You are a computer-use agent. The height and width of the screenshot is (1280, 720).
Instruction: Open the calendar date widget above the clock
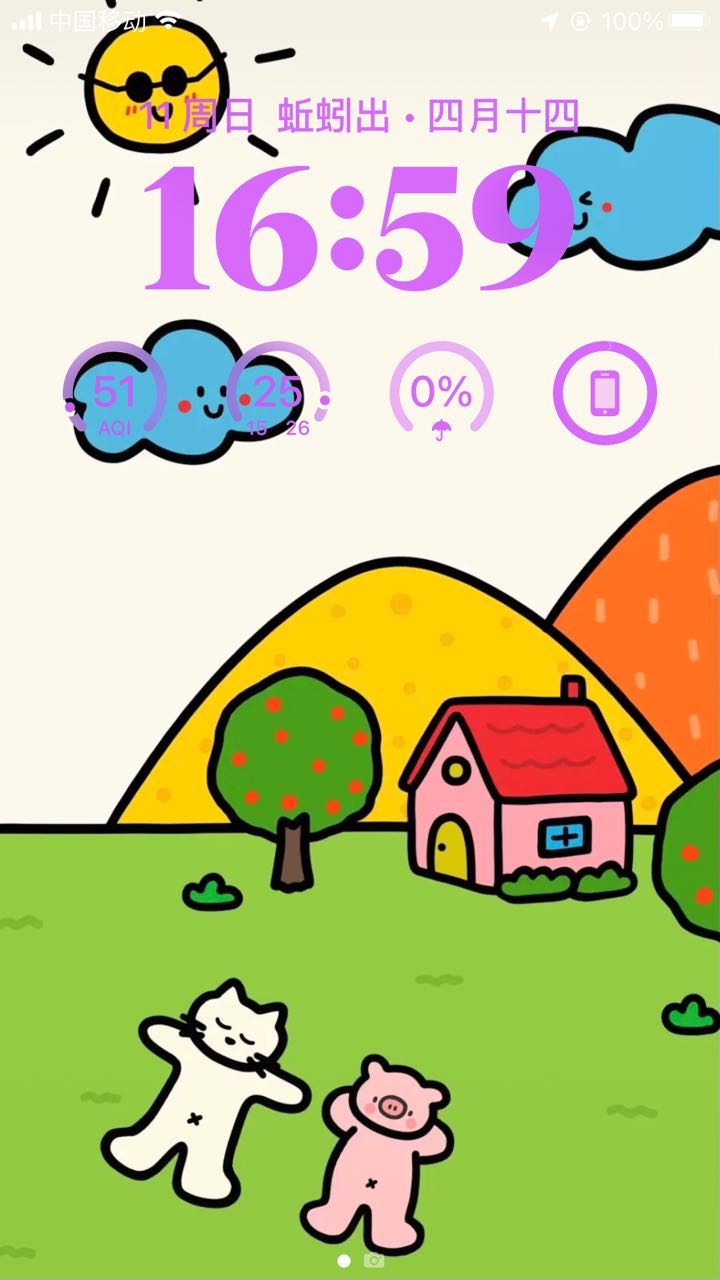click(360, 117)
